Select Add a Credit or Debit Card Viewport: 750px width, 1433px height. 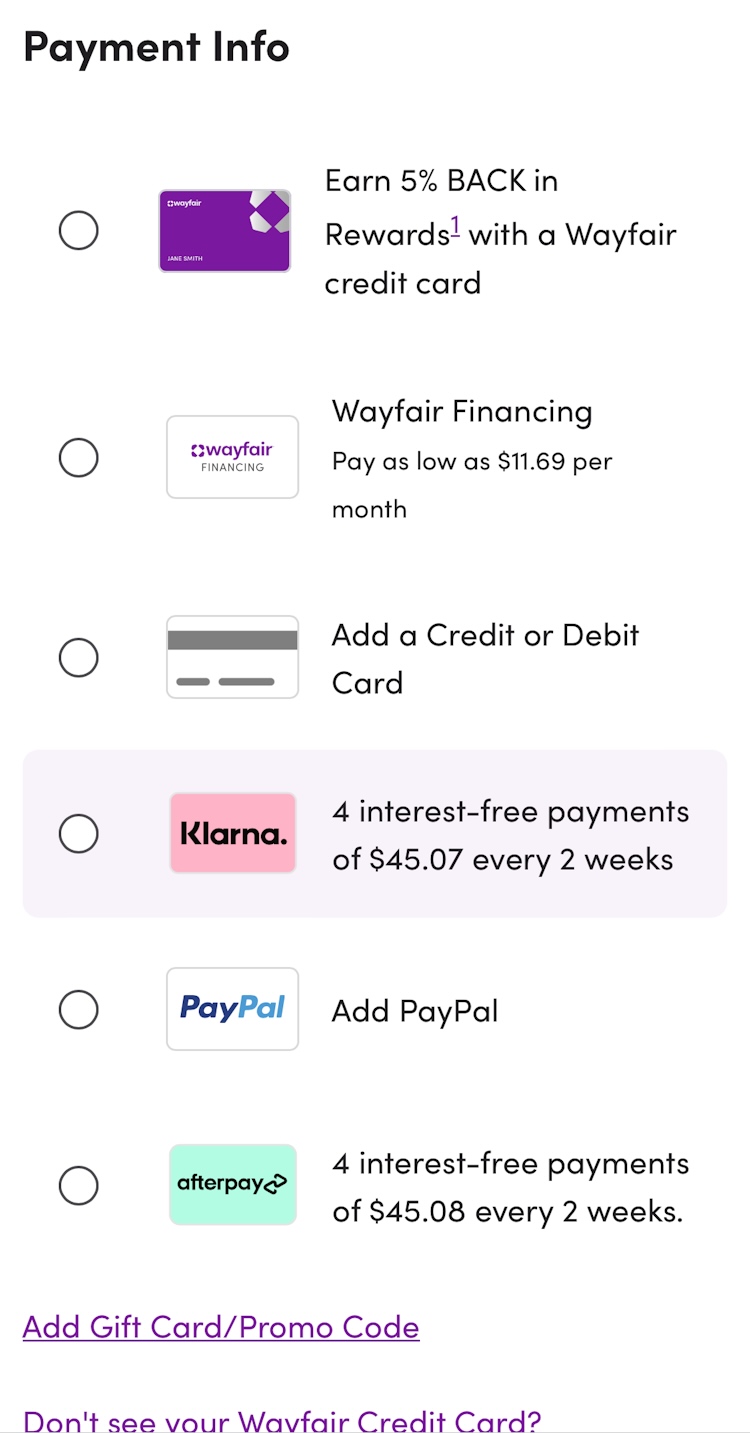point(78,658)
